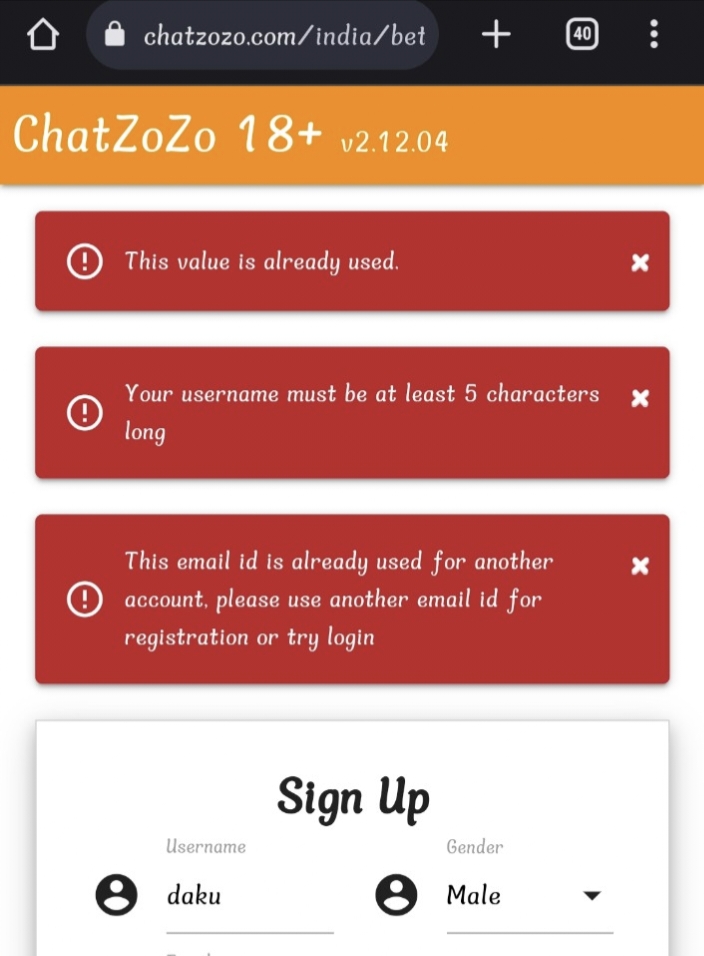The image size is (704, 956).
Task: Dismiss the email already used error
Action: click(x=641, y=566)
